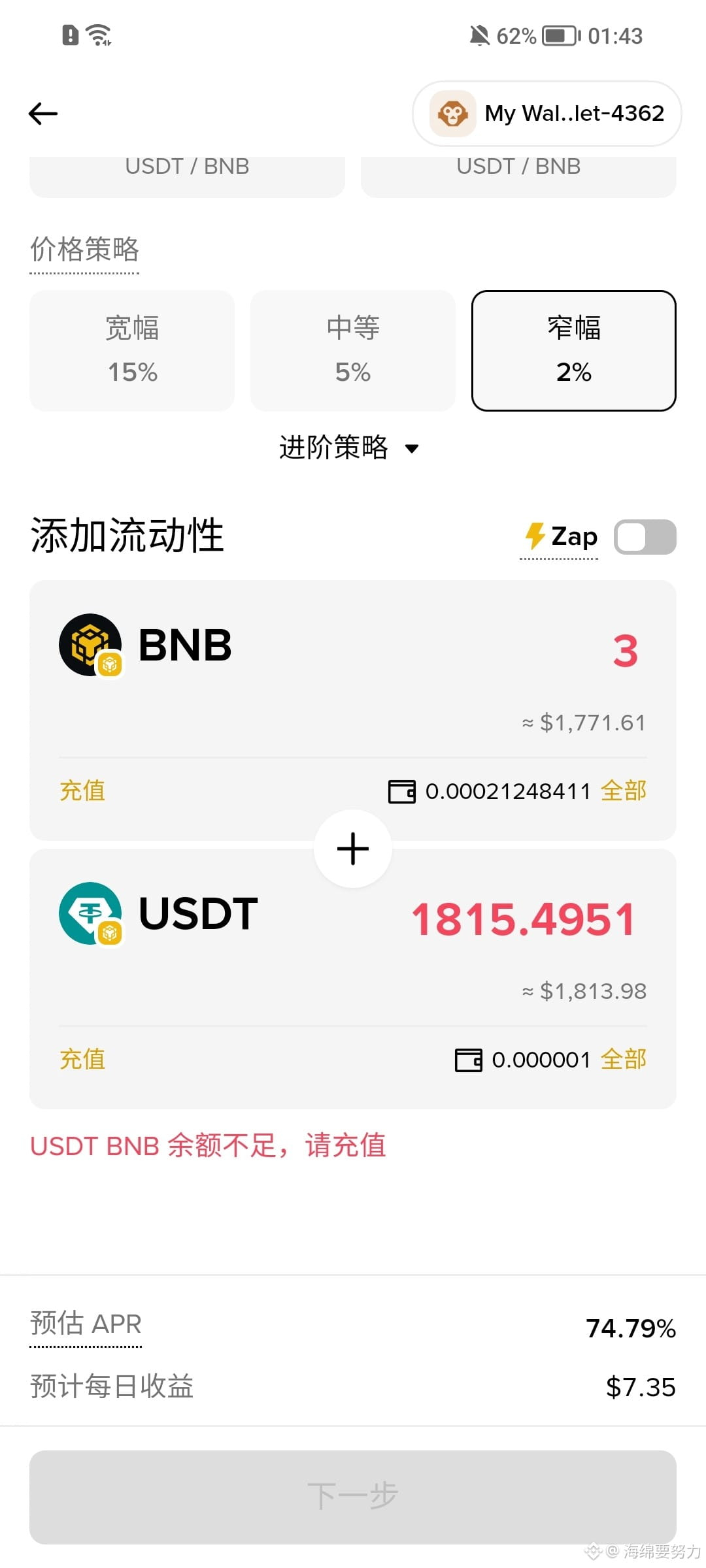Choose the 中等 5% price strategy
The image size is (706, 1568).
tap(353, 350)
